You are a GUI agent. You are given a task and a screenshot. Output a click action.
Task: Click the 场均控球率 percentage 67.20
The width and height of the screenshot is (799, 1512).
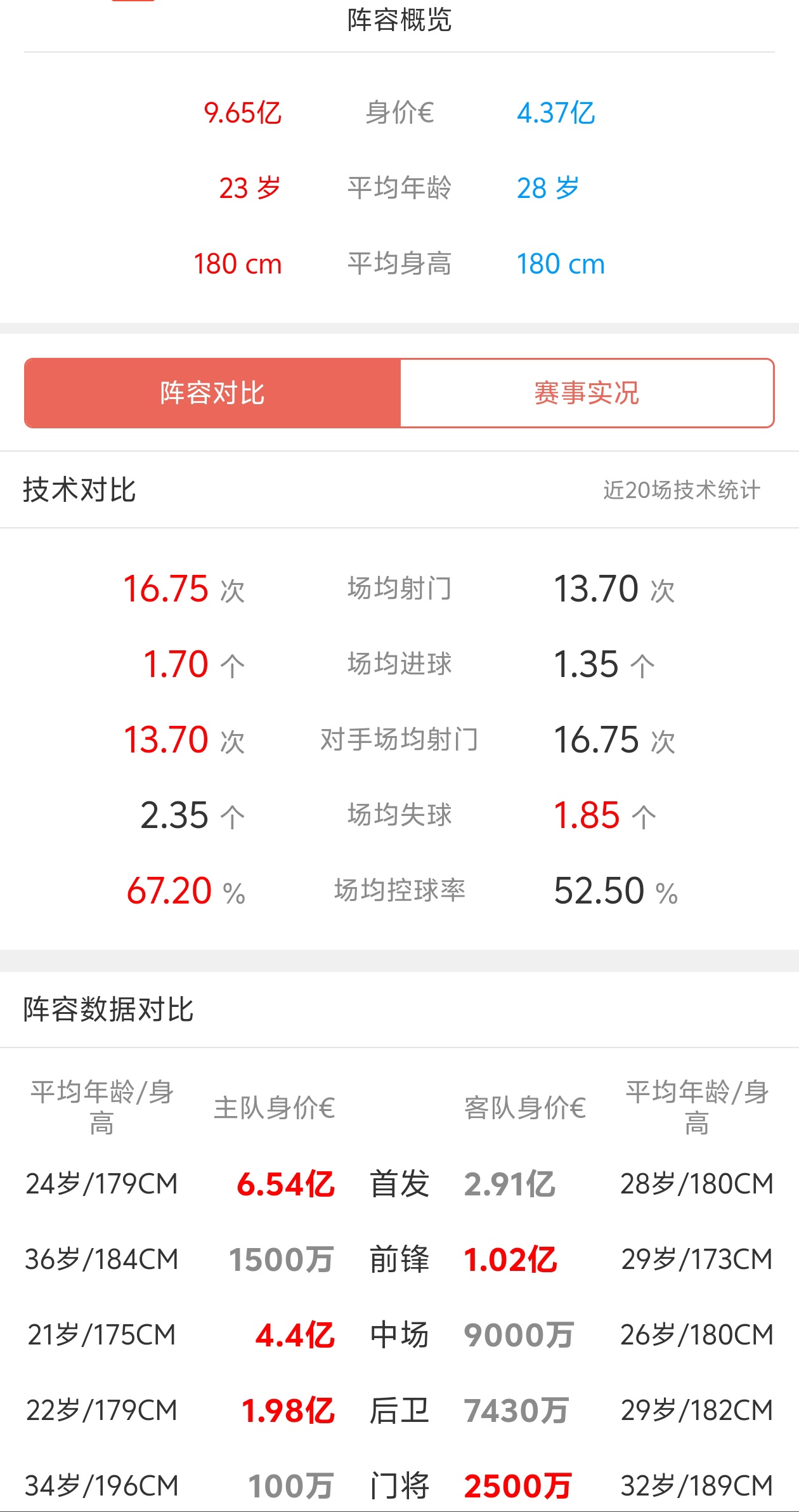point(166,890)
